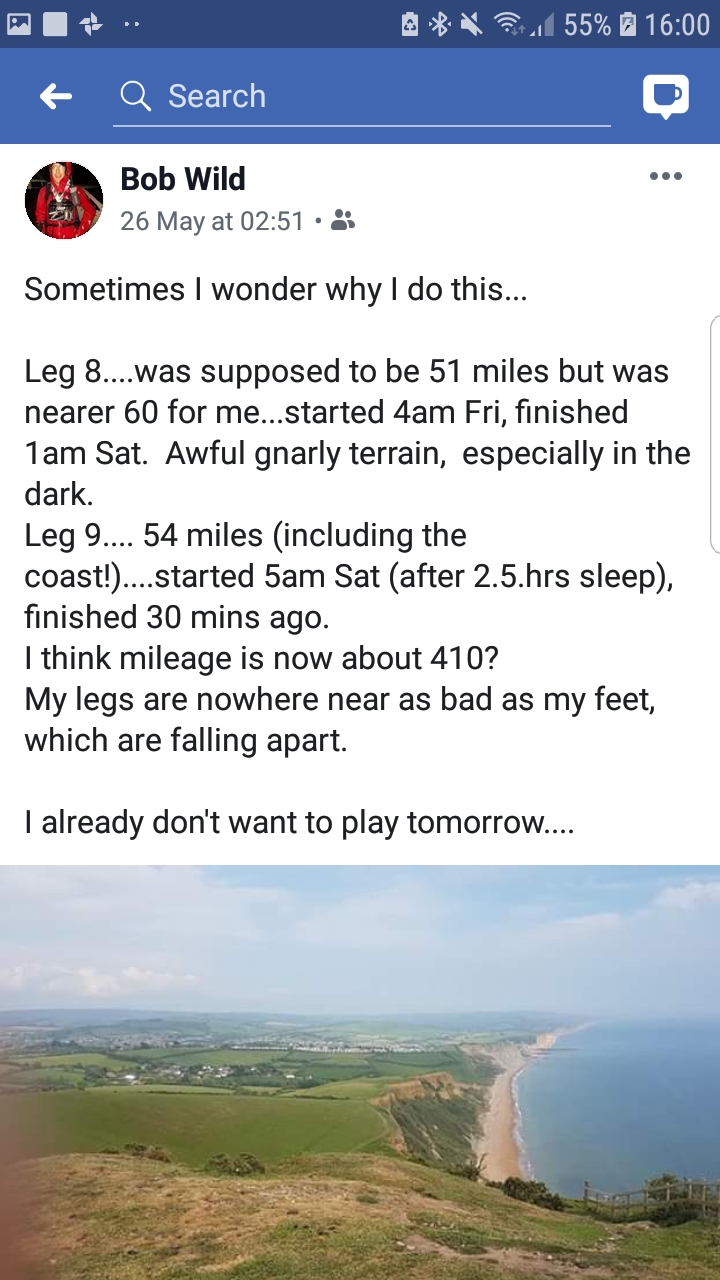Open the post's three-dot options menu
This screenshot has height=1280, width=720.
pyautogui.click(x=665, y=177)
